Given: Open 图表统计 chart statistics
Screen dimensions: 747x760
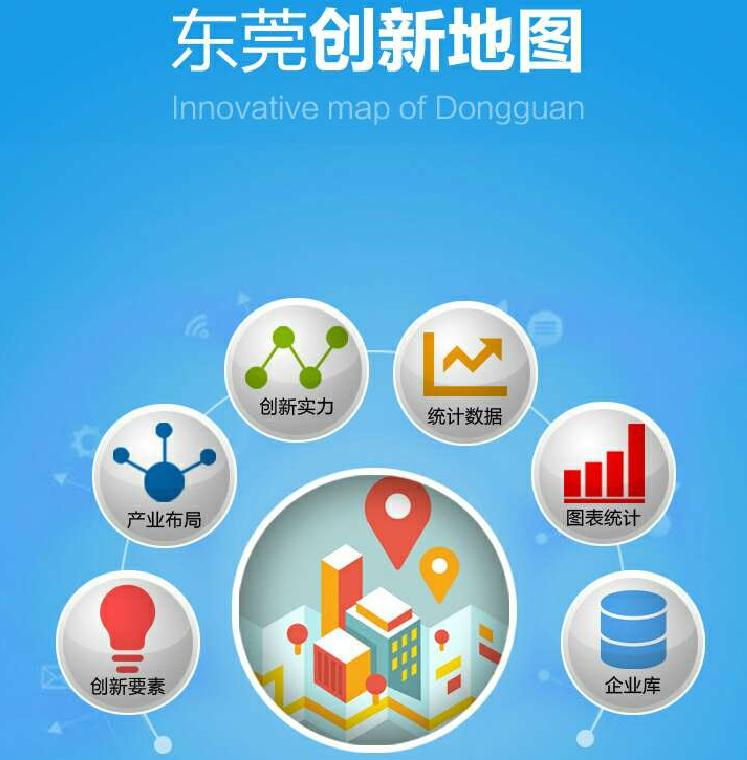Looking at the screenshot, I should pos(602,474).
